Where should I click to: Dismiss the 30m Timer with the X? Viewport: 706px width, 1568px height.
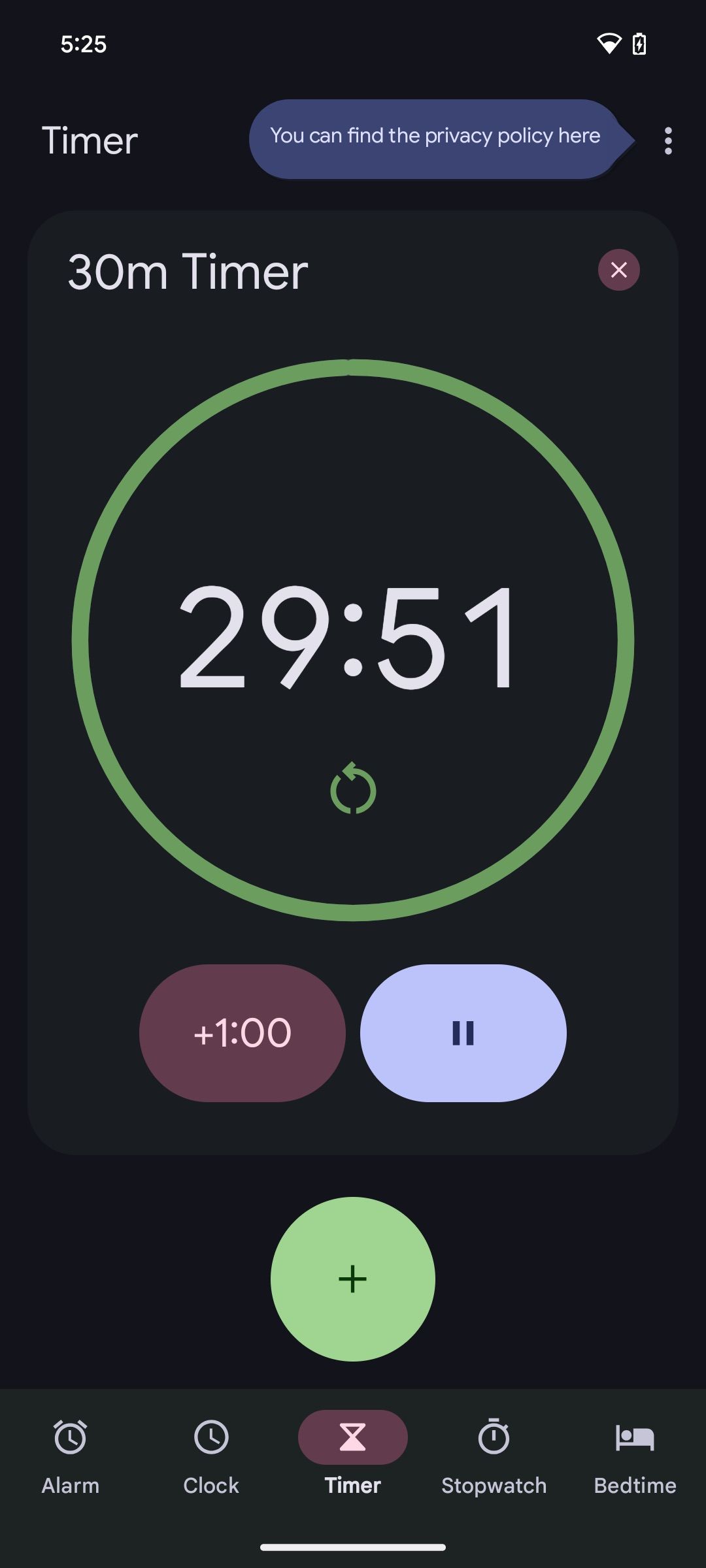click(x=618, y=270)
